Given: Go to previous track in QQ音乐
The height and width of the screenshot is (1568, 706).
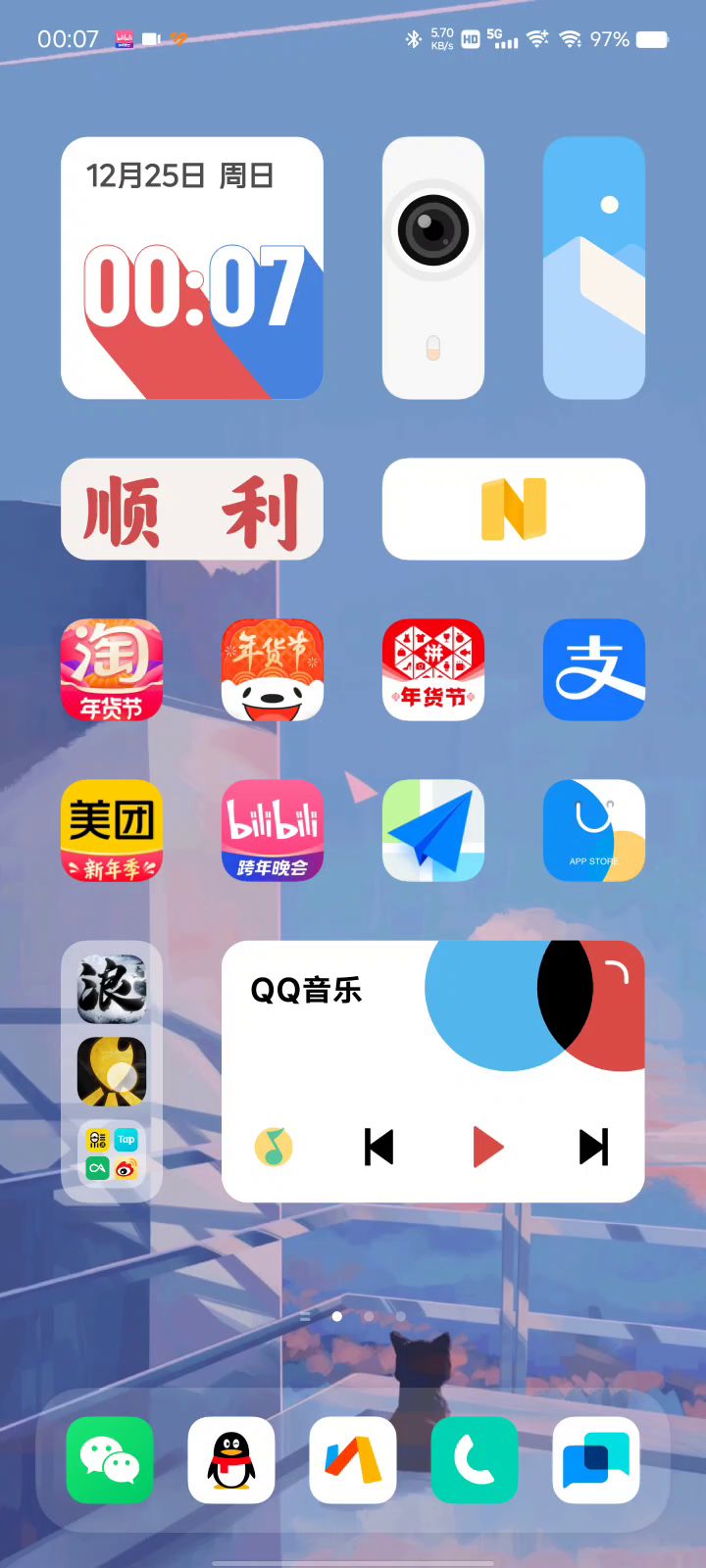Looking at the screenshot, I should tap(379, 1147).
